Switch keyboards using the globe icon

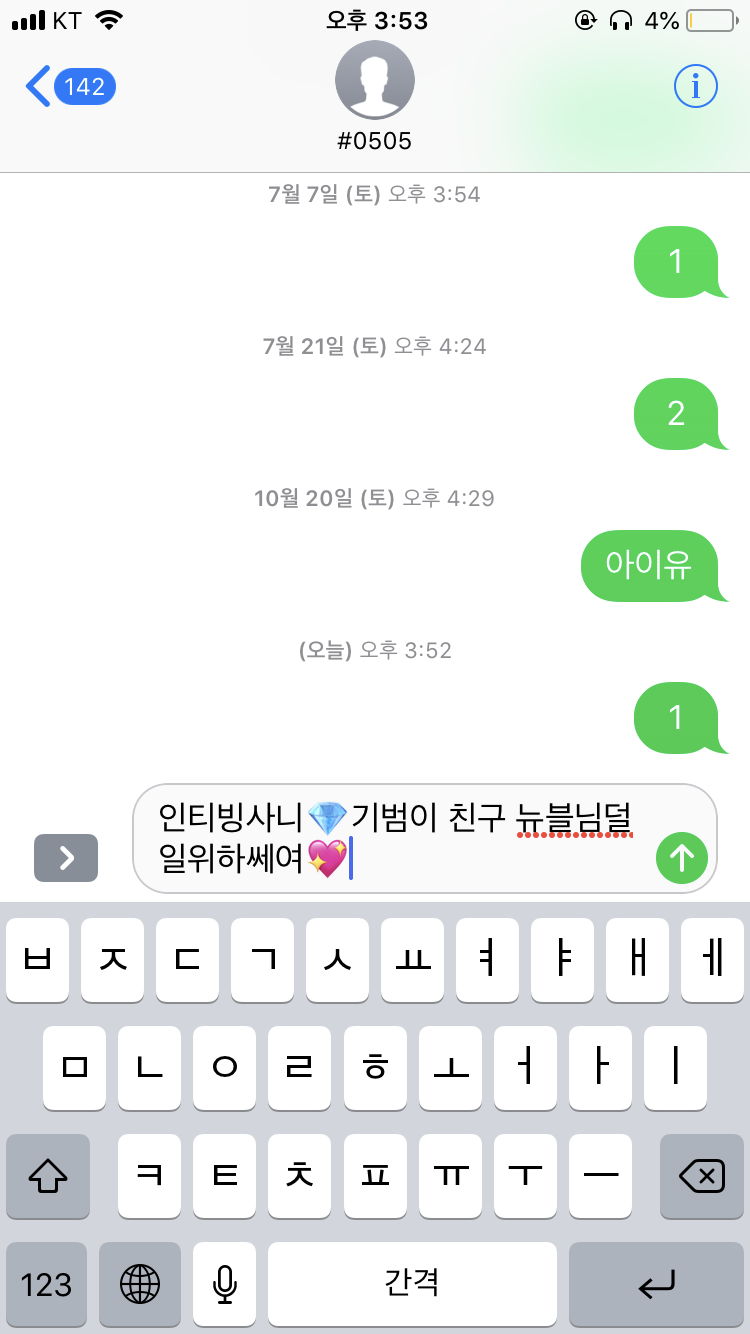click(x=140, y=1285)
